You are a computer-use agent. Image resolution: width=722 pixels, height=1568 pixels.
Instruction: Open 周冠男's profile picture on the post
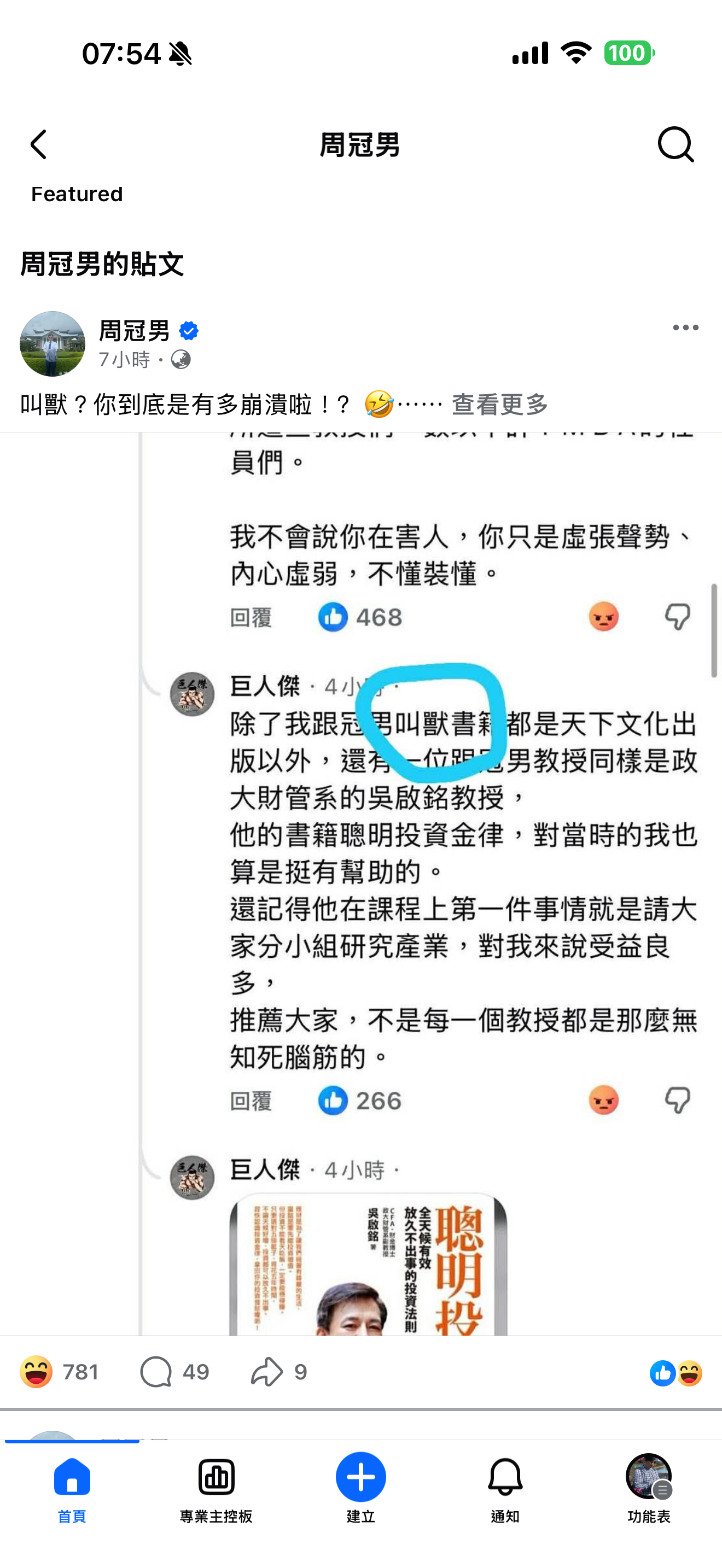(53, 344)
